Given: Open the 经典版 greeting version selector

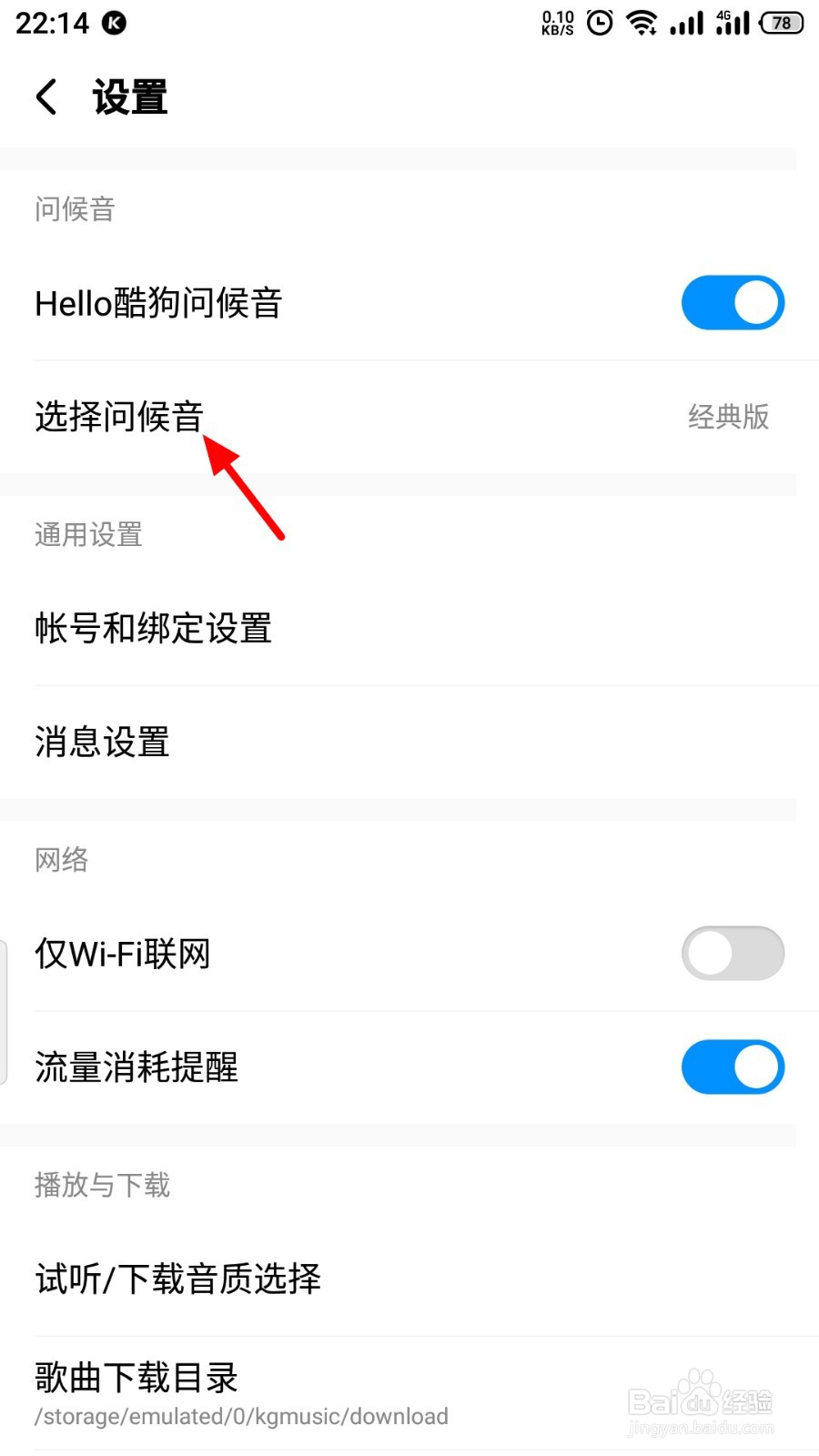Looking at the screenshot, I should [x=728, y=416].
